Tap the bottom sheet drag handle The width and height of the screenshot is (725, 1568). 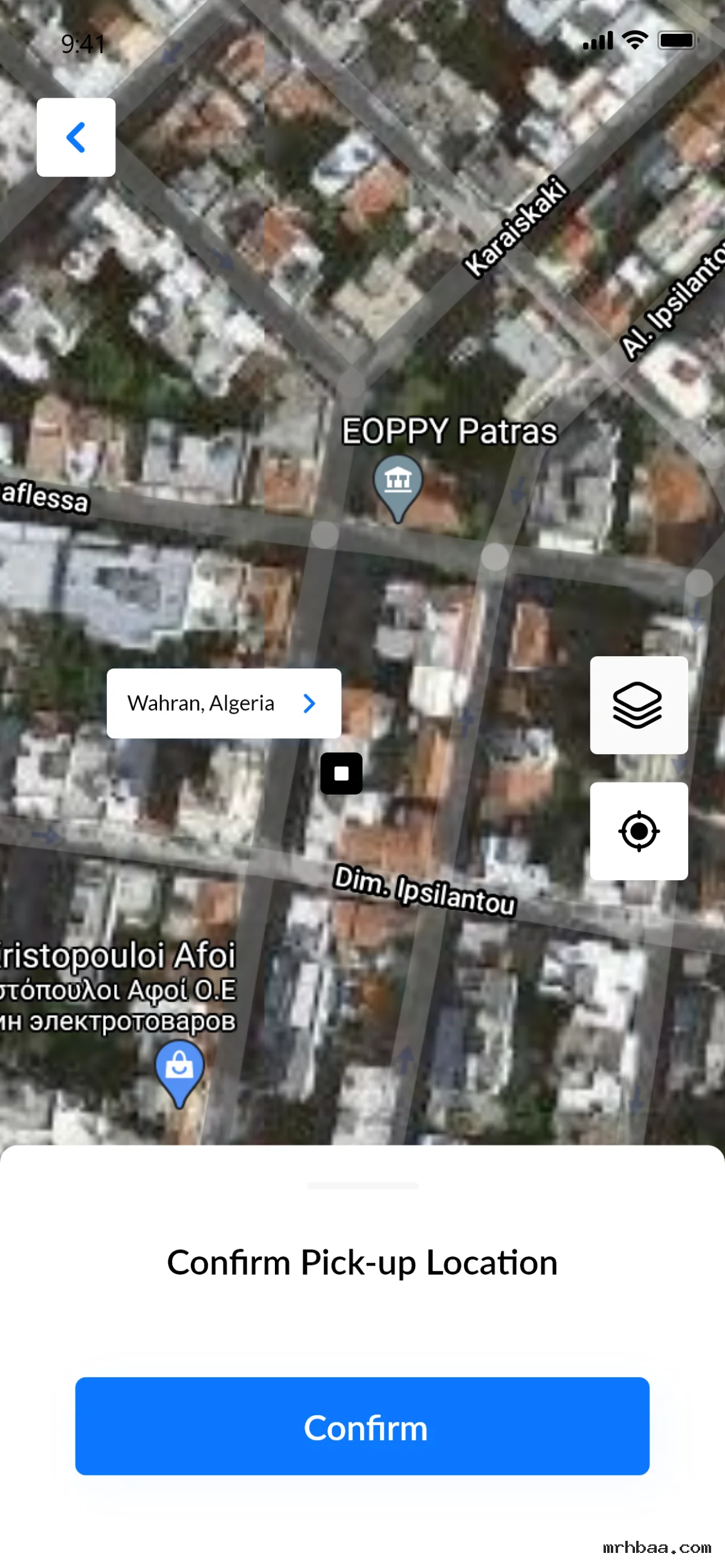pyautogui.click(x=362, y=1185)
